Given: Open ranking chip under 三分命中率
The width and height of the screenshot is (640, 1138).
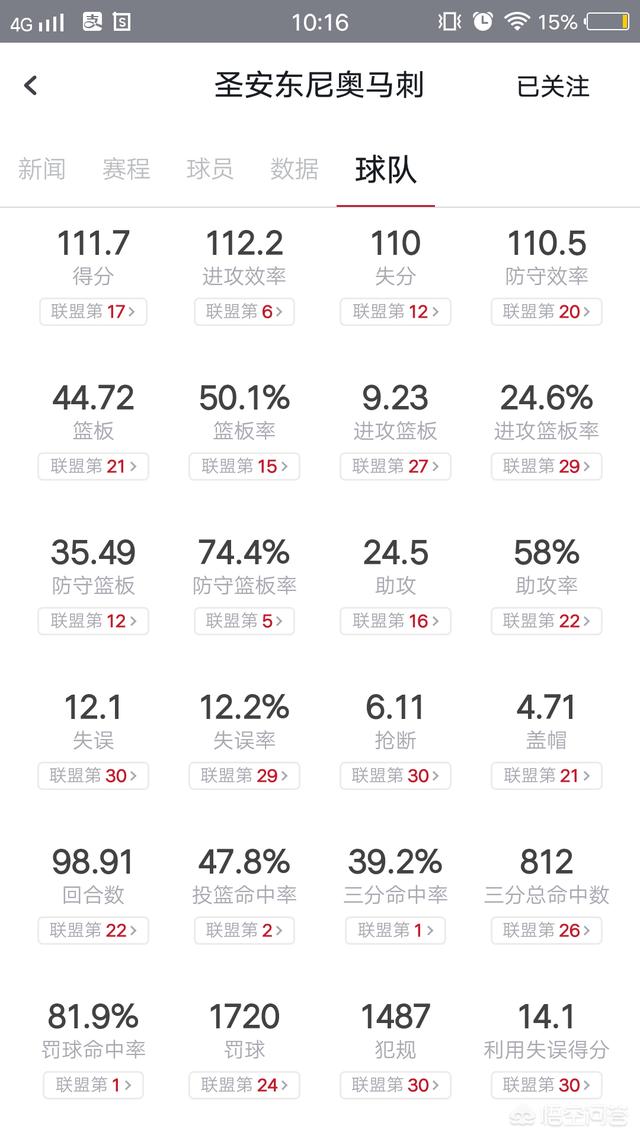Looking at the screenshot, I should tap(395, 930).
